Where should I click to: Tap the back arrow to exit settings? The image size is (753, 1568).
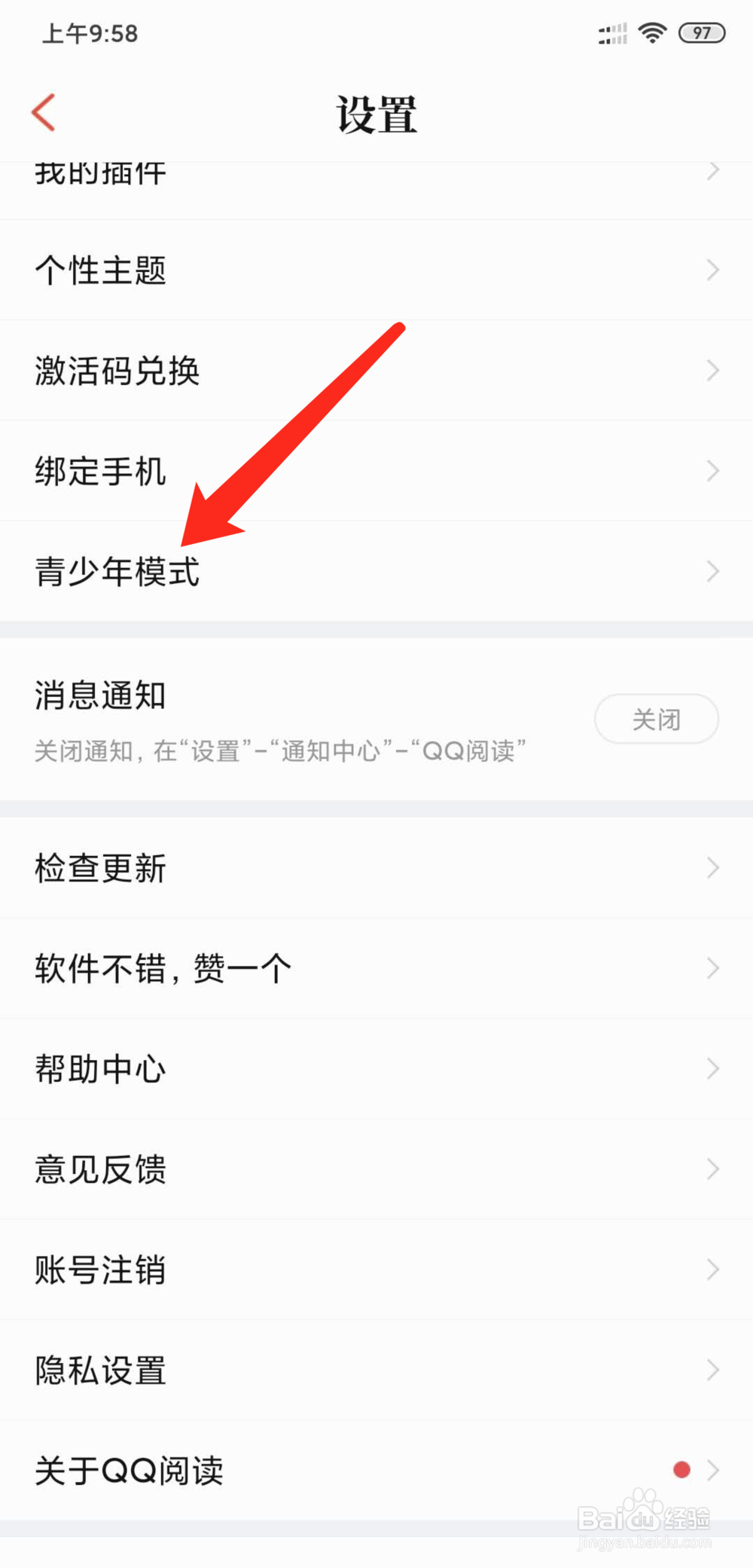click(44, 112)
